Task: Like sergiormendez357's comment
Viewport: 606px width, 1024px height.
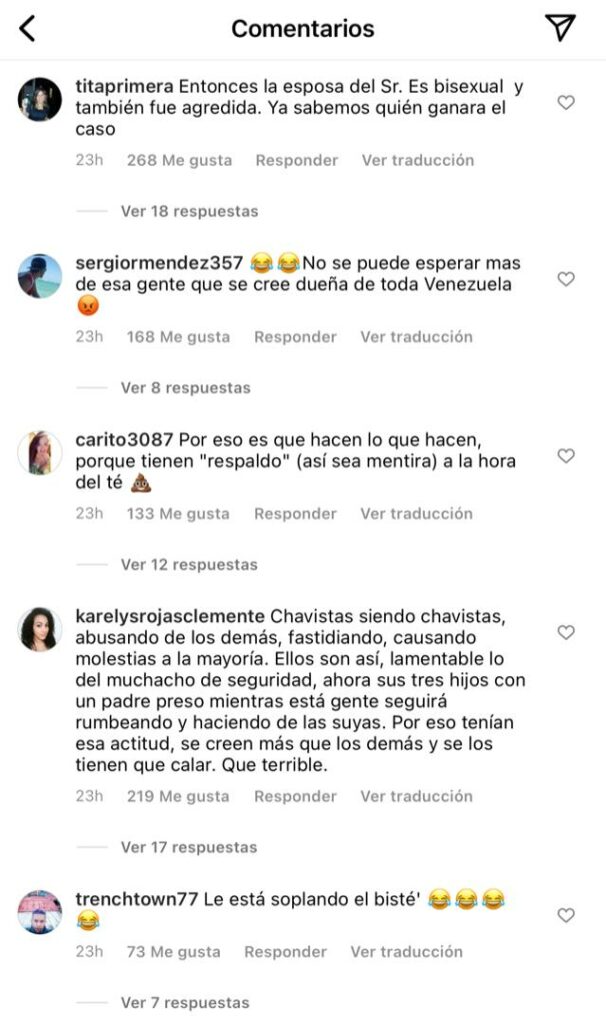Action: point(566,279)
